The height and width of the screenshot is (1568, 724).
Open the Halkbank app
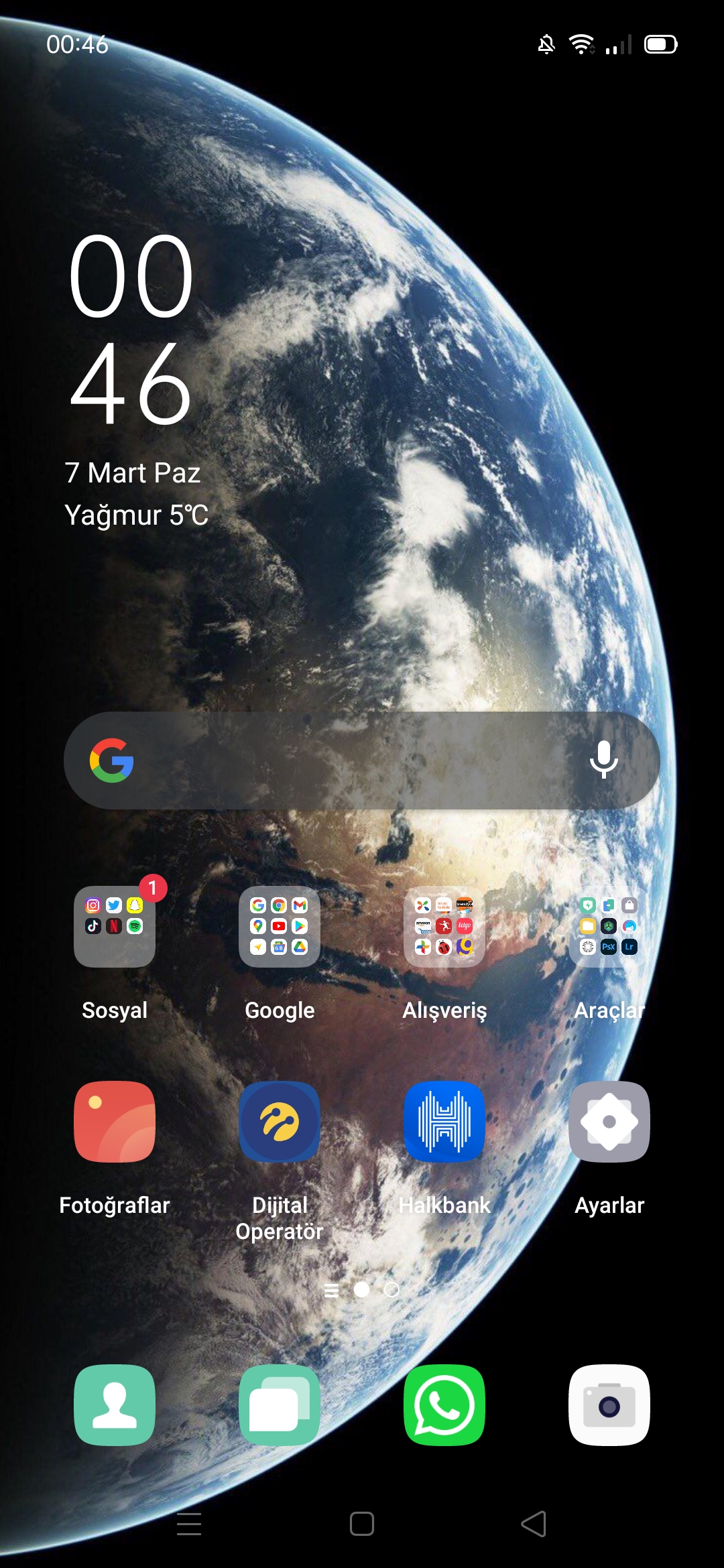[444, 1122]
